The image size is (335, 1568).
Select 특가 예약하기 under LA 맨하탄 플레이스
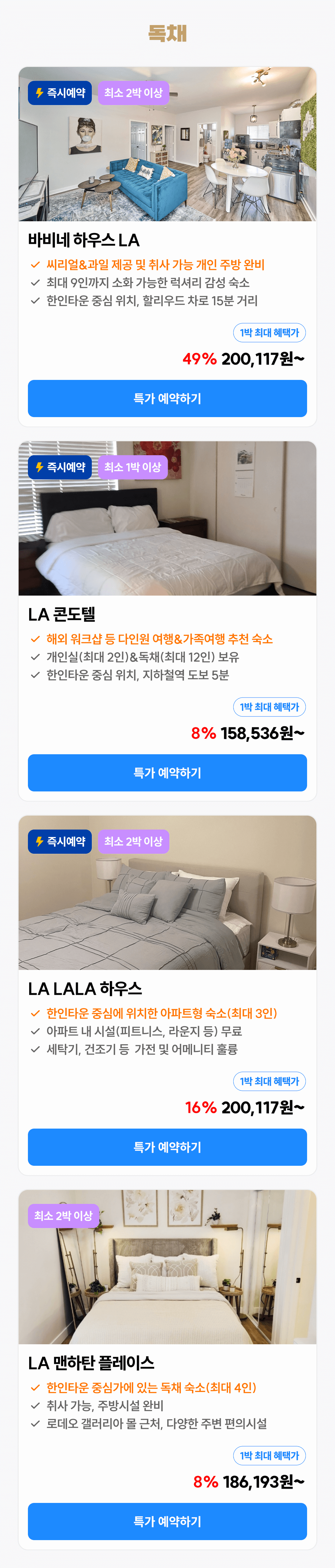point(167,1521)
